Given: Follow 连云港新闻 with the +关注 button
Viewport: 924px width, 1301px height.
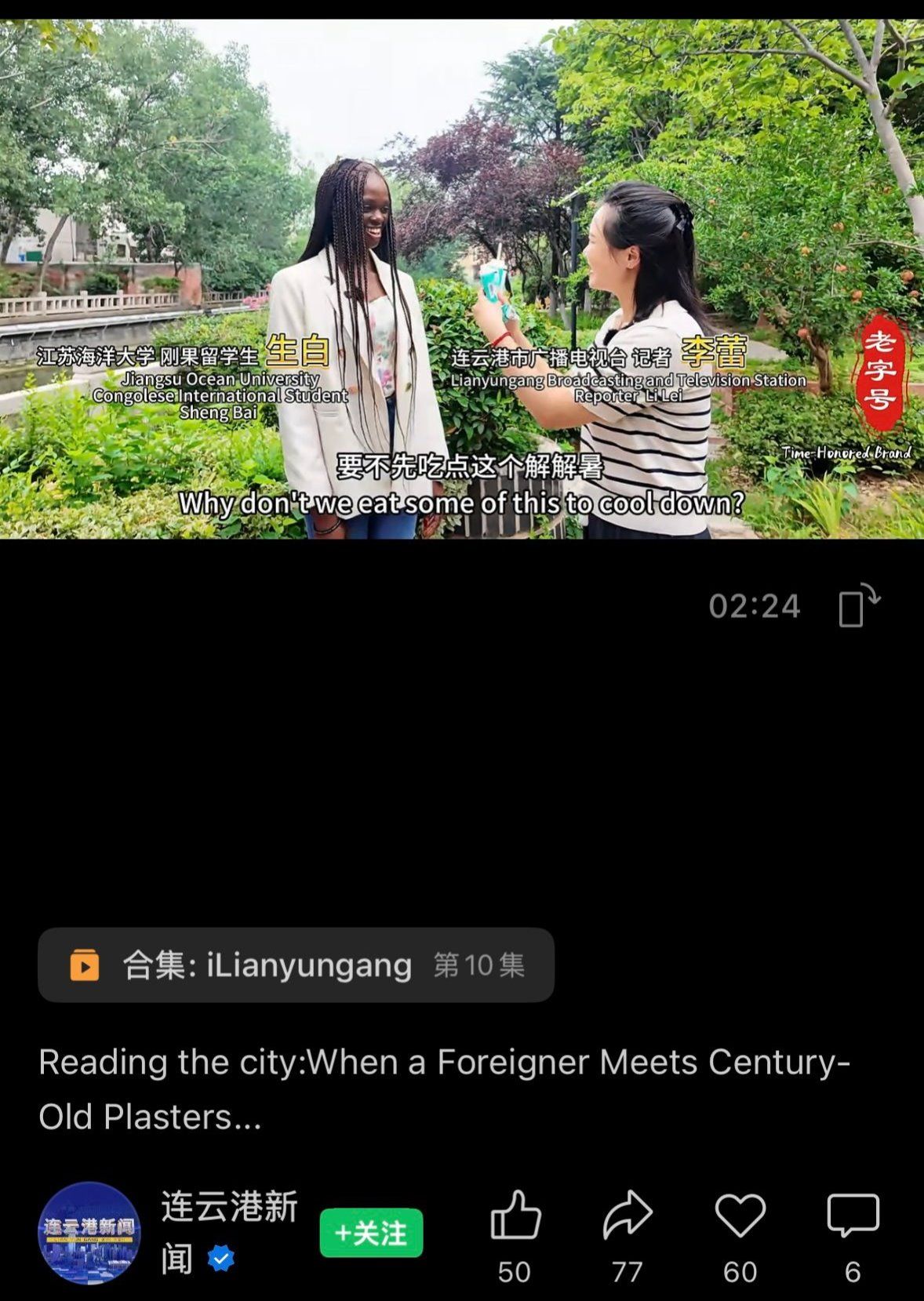Looking at the screenshot, I should pos(371,1233).
